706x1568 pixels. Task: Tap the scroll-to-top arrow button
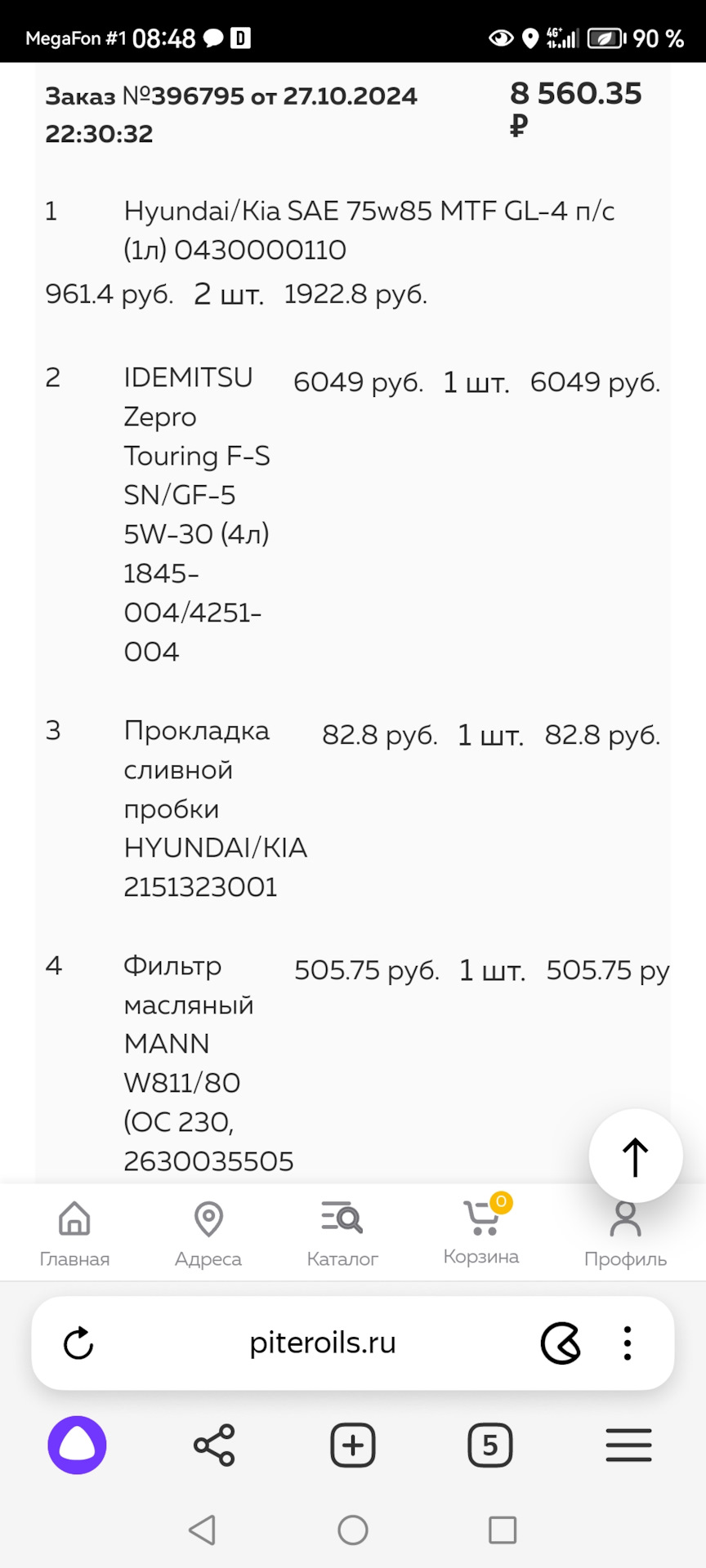(x=635, y=1156)
